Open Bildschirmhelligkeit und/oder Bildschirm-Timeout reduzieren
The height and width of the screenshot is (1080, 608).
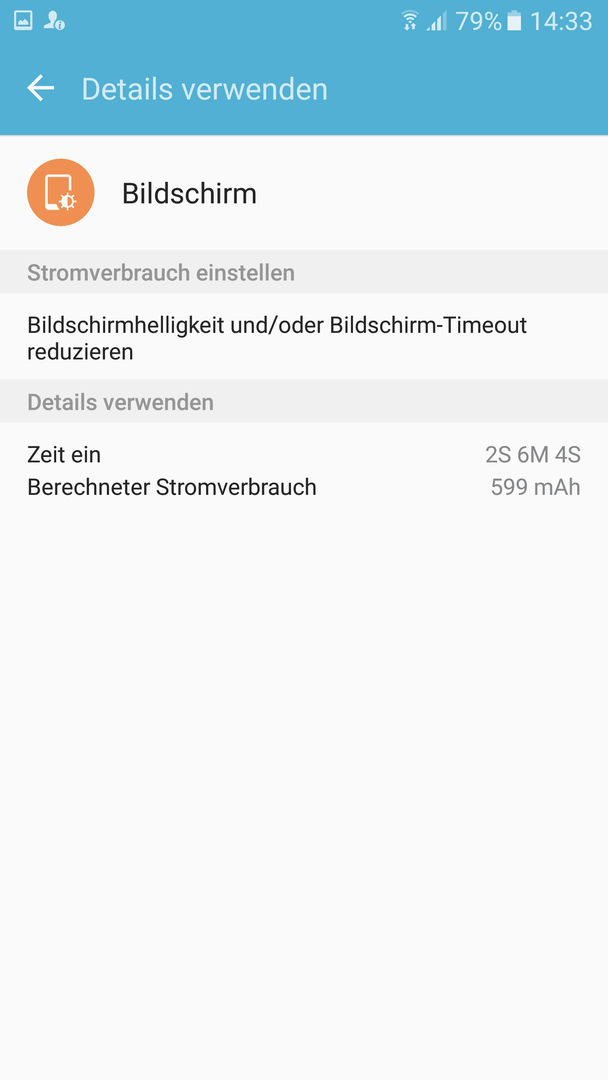tap(304, 338)
